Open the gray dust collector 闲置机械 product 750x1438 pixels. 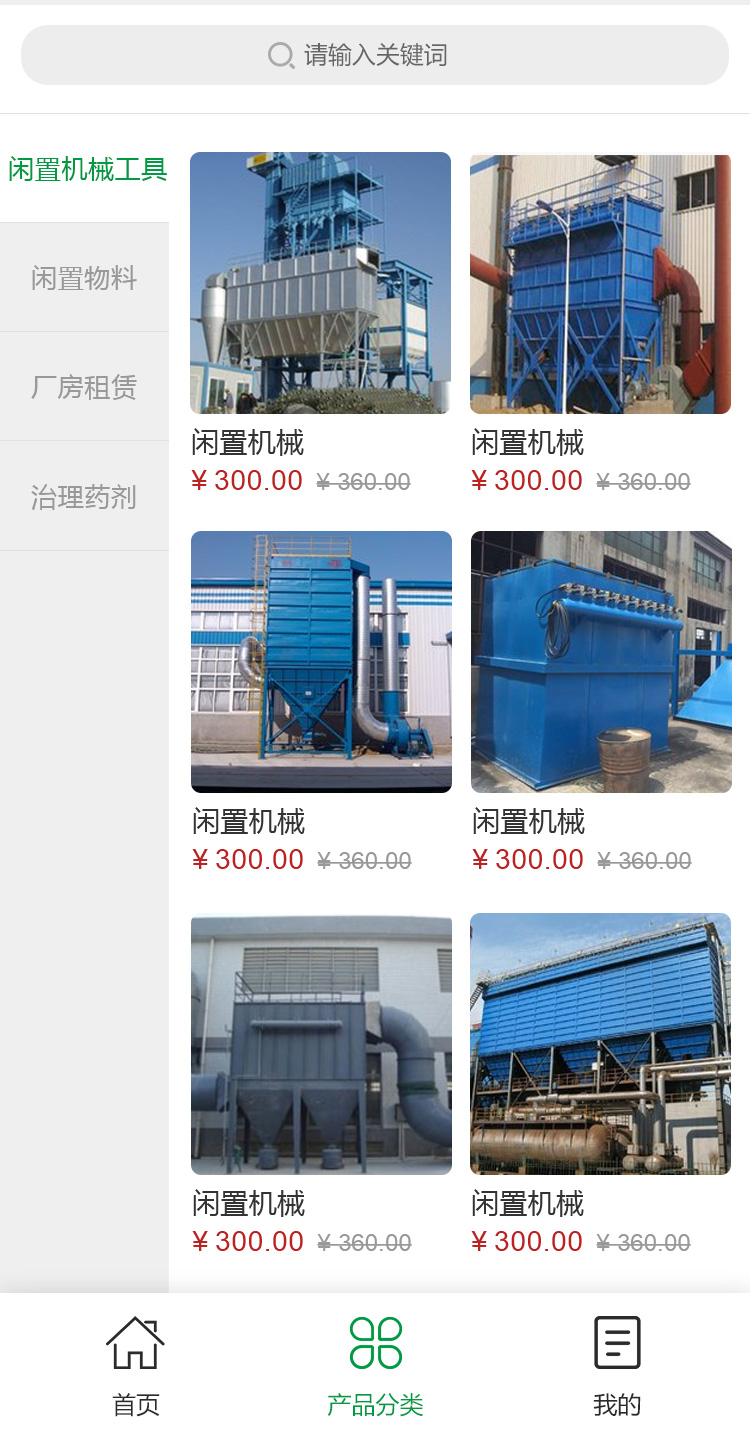pyautogui.click(x=321, y=1044)
